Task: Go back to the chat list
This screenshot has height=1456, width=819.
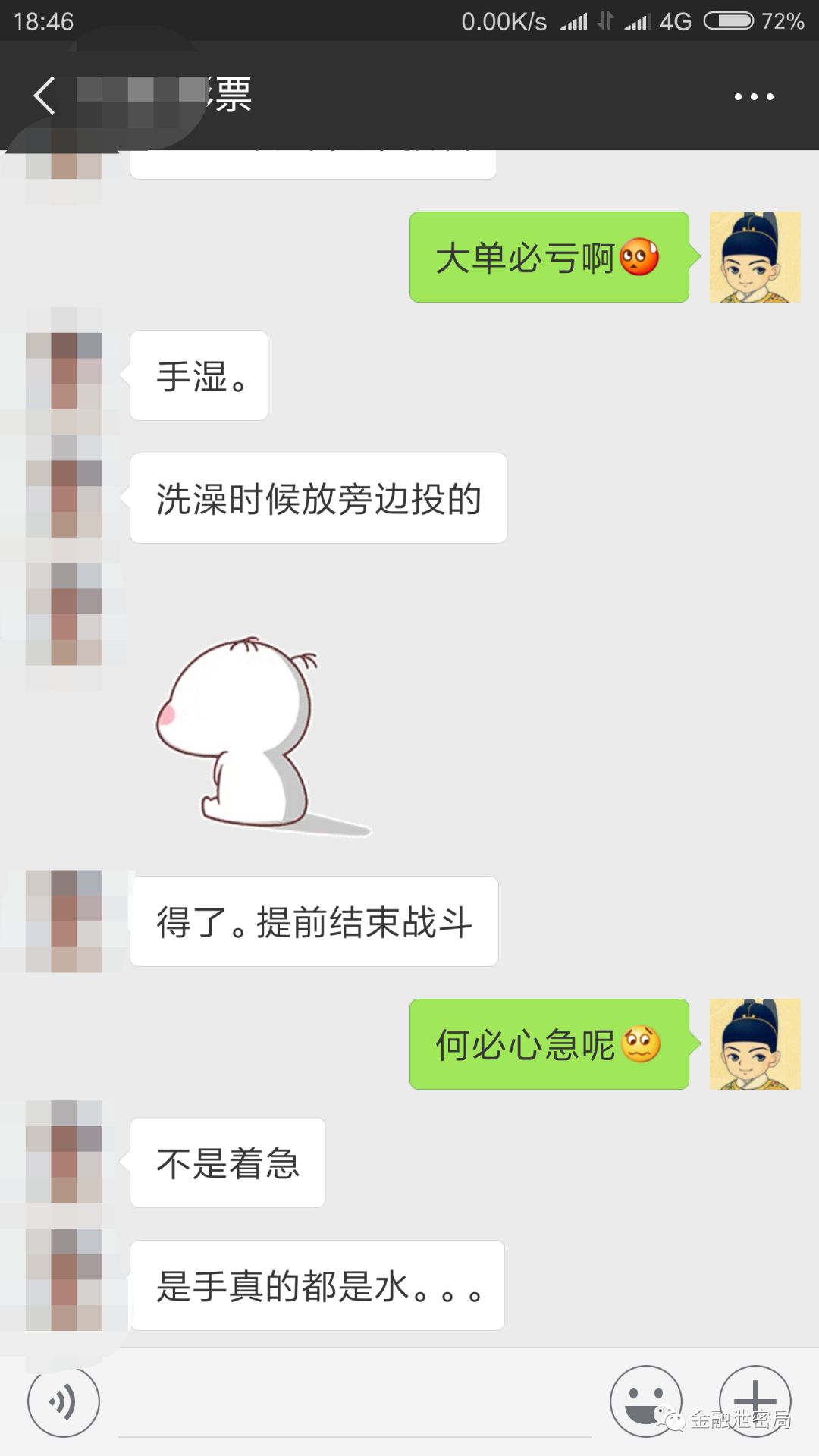Action: coord(44,96)
